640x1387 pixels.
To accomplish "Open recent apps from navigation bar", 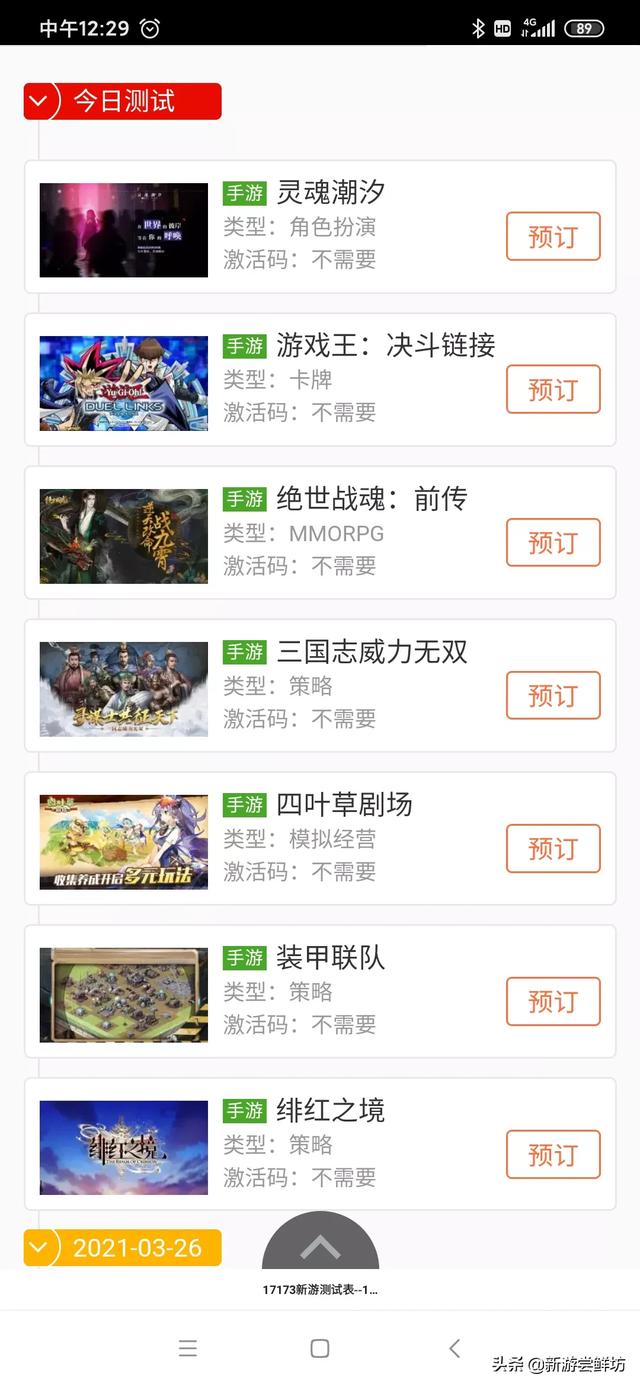I will pos(188,1348).
